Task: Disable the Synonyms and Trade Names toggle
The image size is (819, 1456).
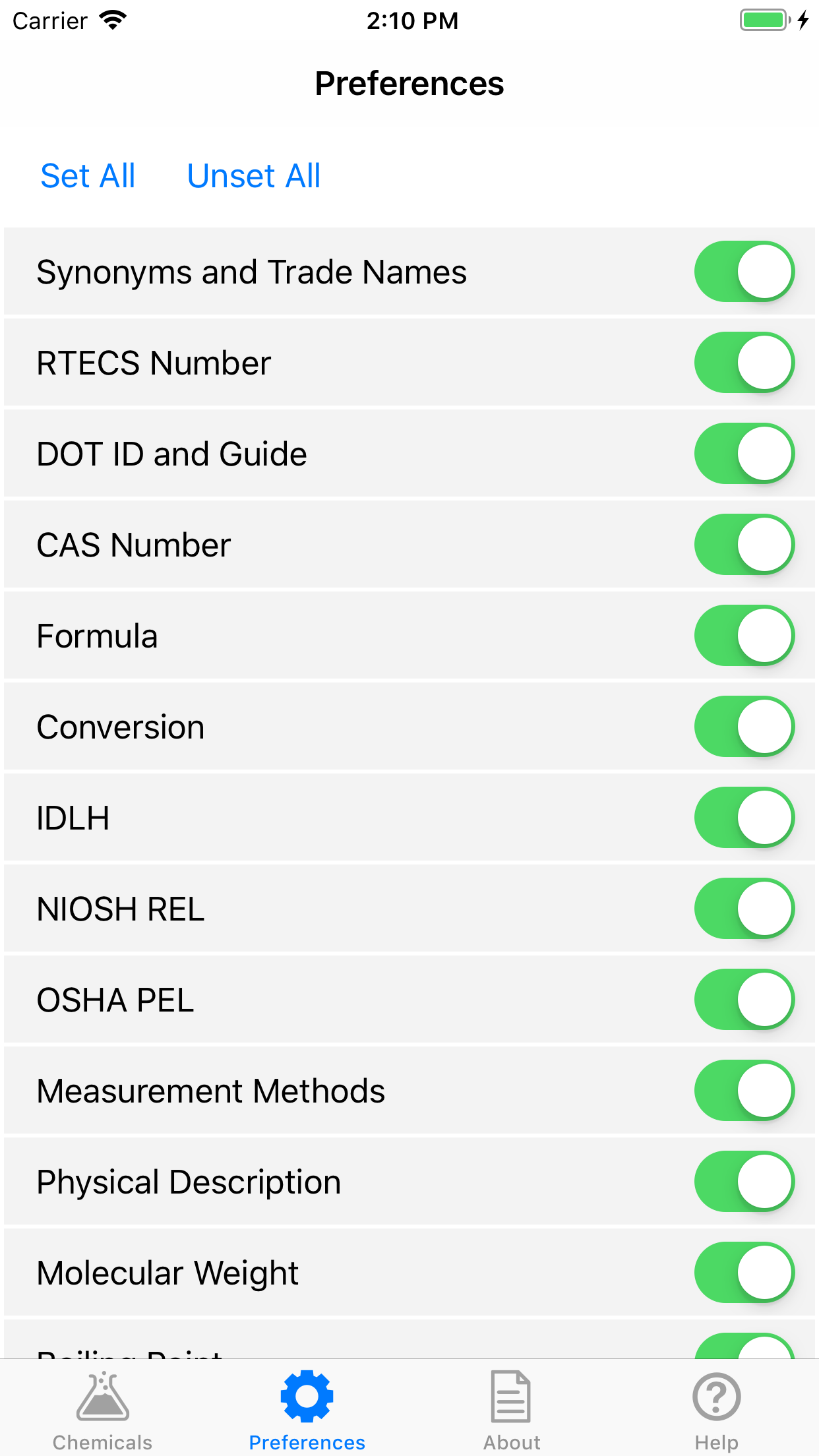Action: [x=744, y=271]
